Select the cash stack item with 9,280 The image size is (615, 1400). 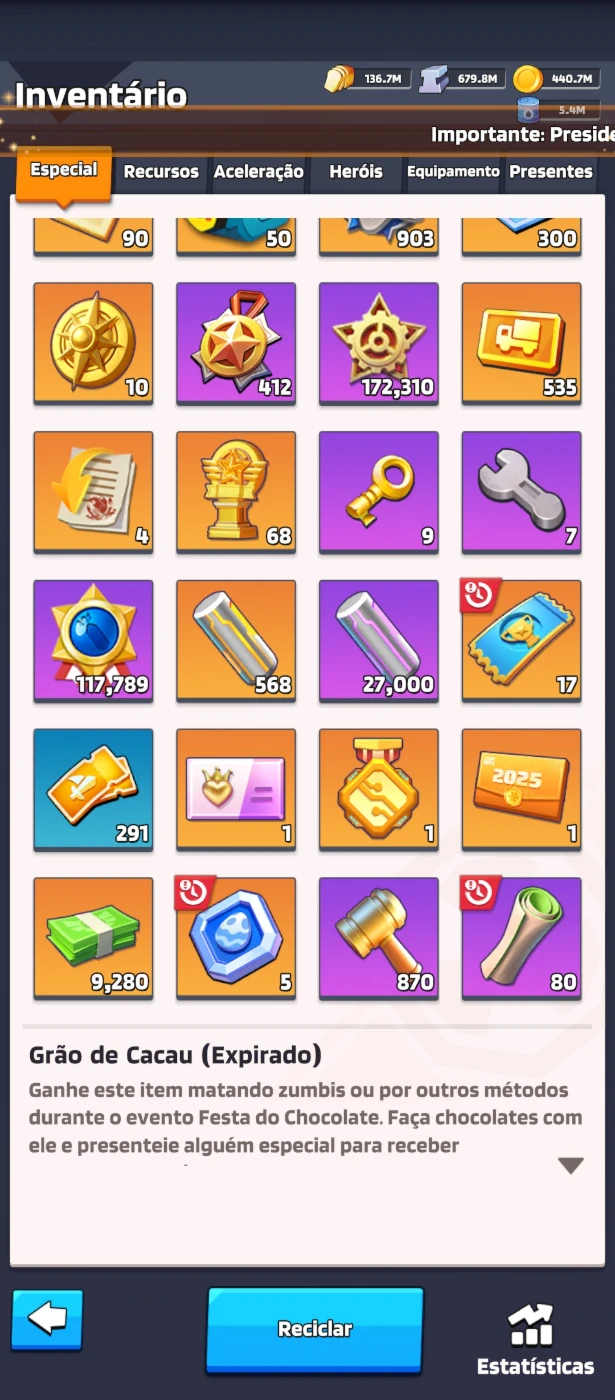tap(93, 938)
